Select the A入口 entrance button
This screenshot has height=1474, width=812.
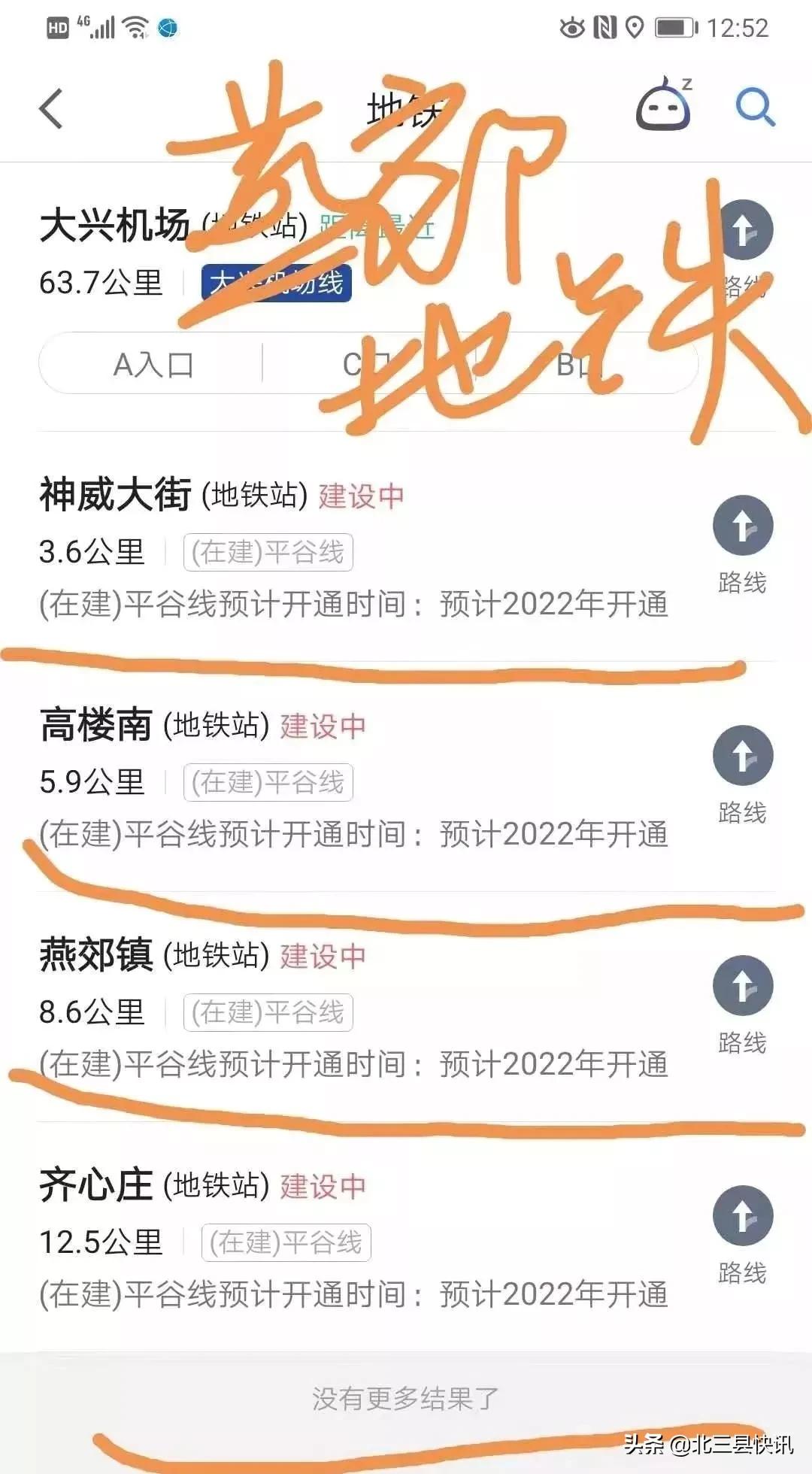point(154,366)
